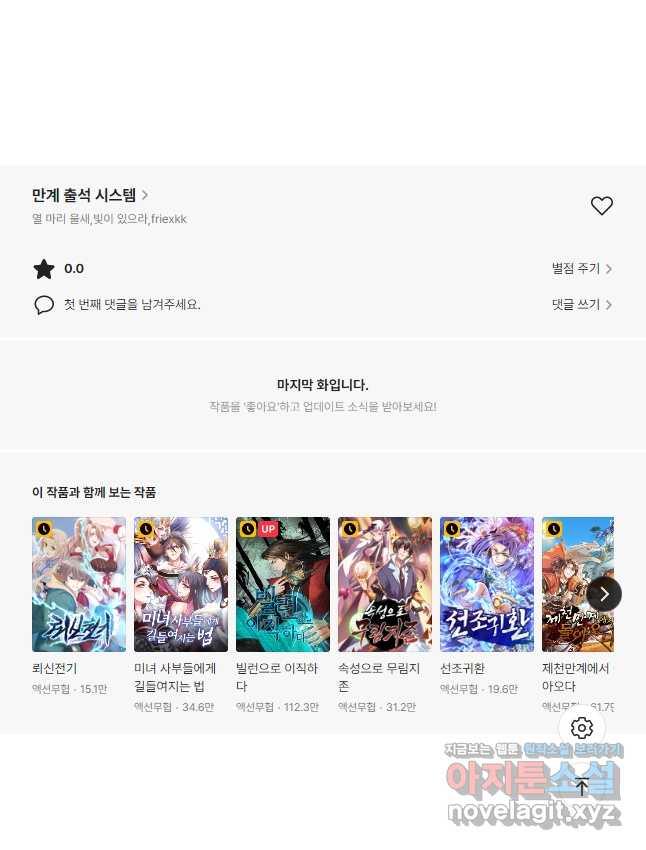Open the 속성으로 무림지존 card
Image resolution: width=646 pixels, height=850 pixels.
[385, 584]
